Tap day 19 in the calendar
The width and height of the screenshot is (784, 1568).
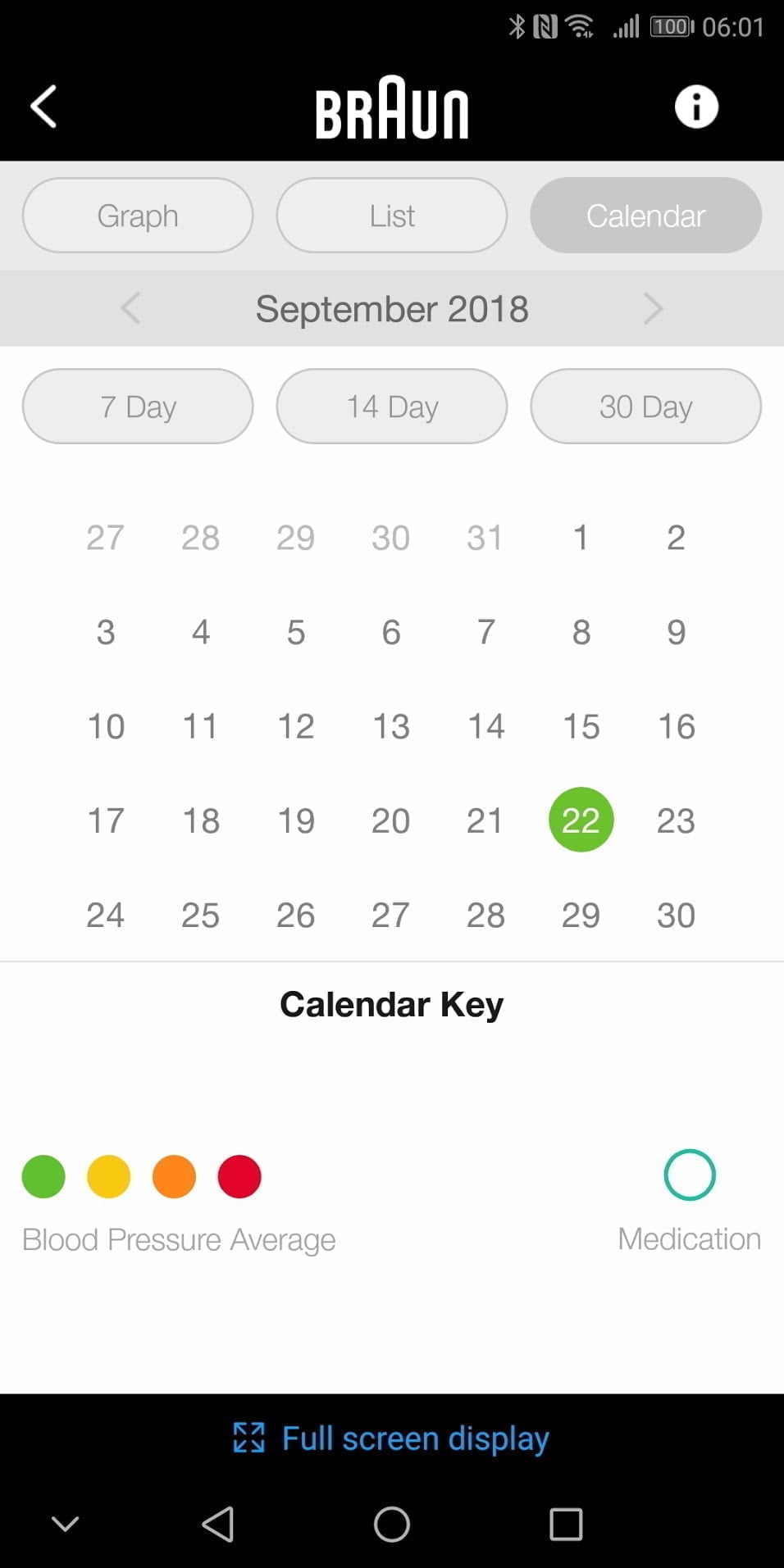296,820
